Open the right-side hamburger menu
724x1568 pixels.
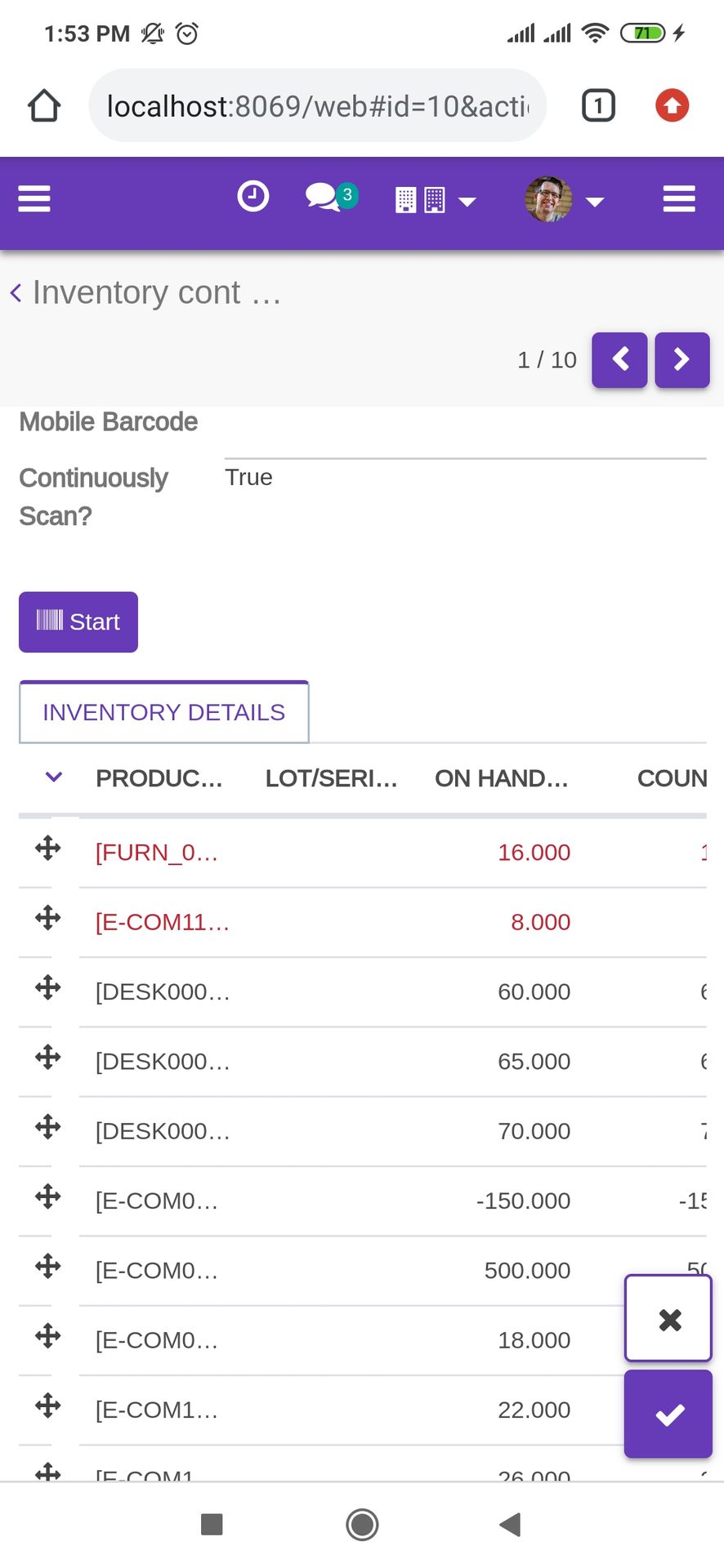(679, 198)
